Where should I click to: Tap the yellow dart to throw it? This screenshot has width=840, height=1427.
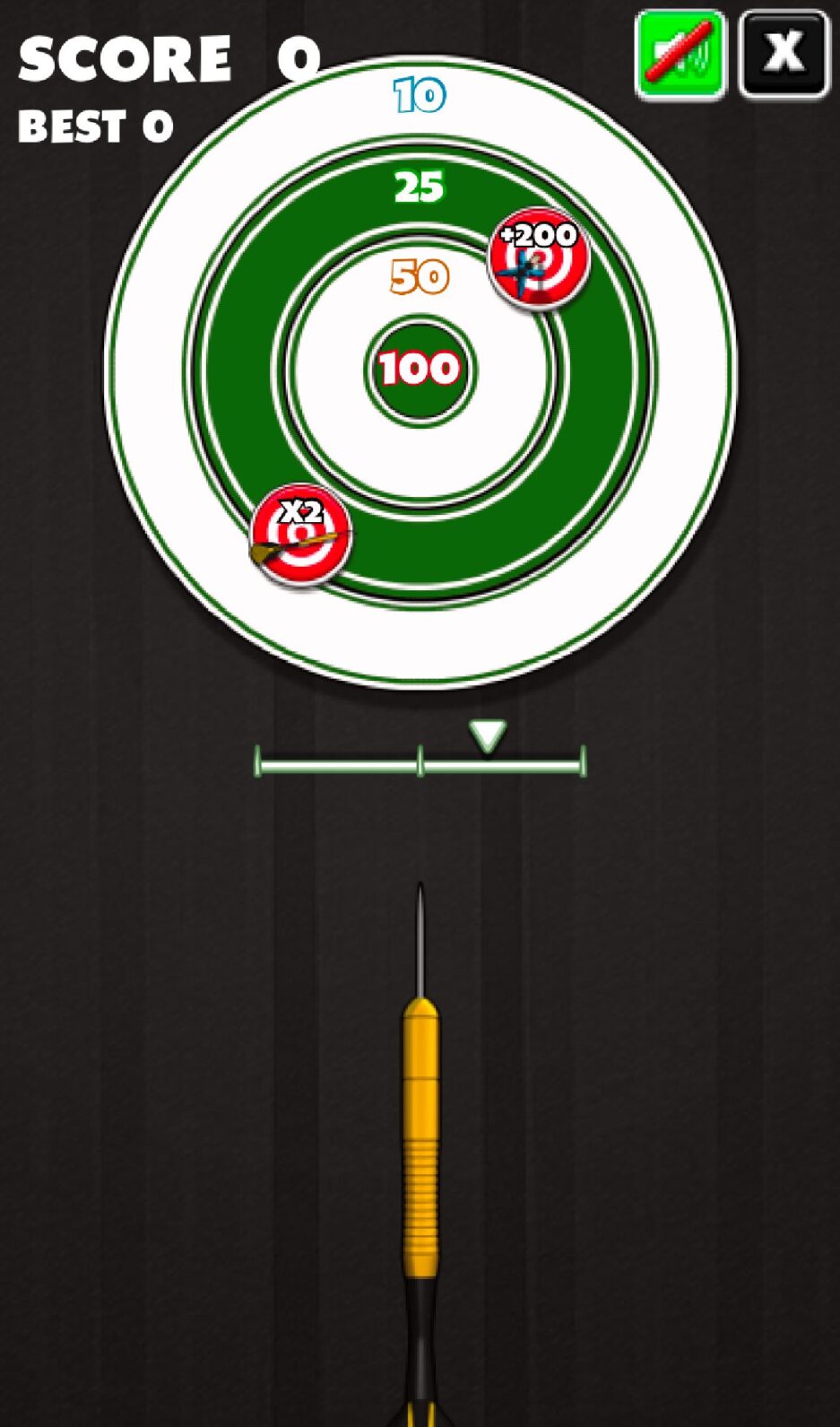pos(420,1139)
